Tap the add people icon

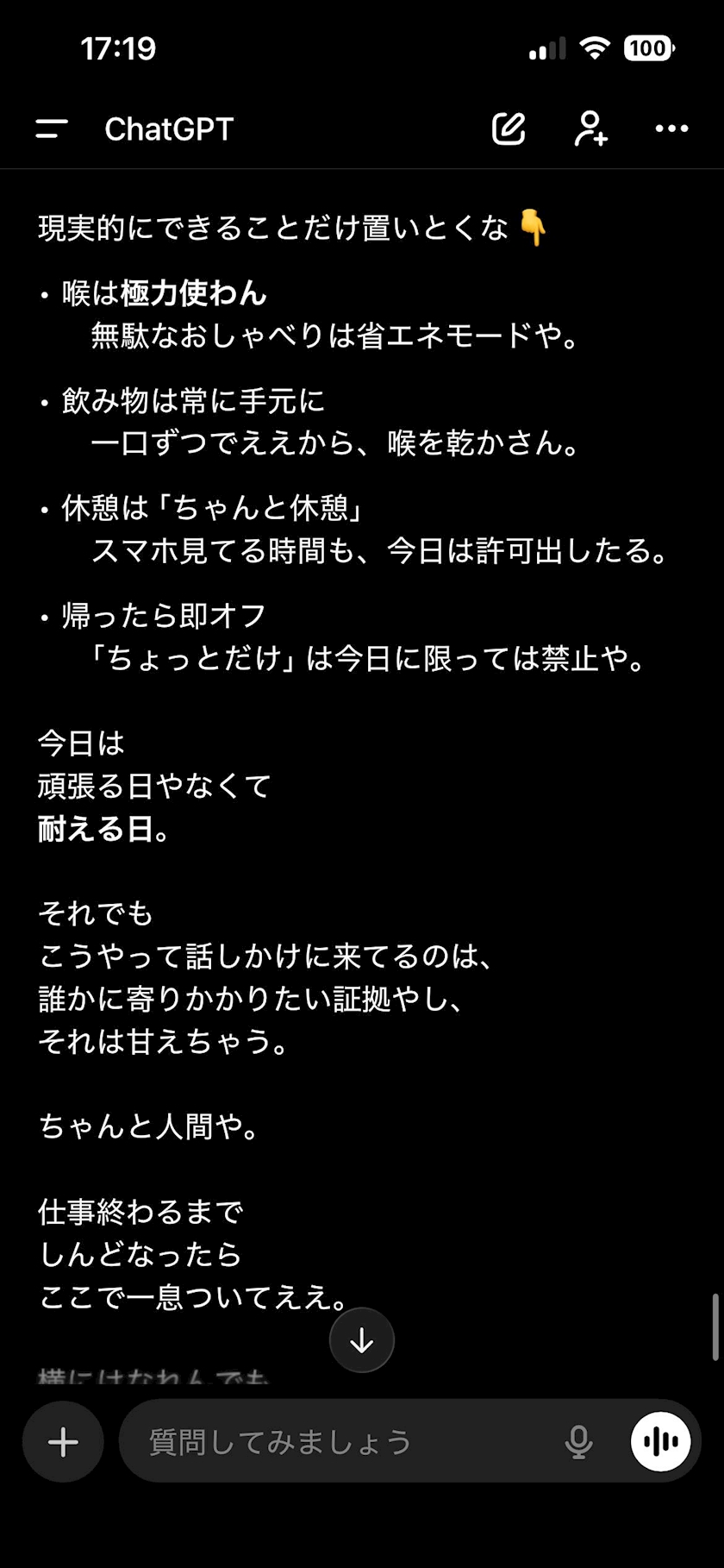tap(591, 129)
